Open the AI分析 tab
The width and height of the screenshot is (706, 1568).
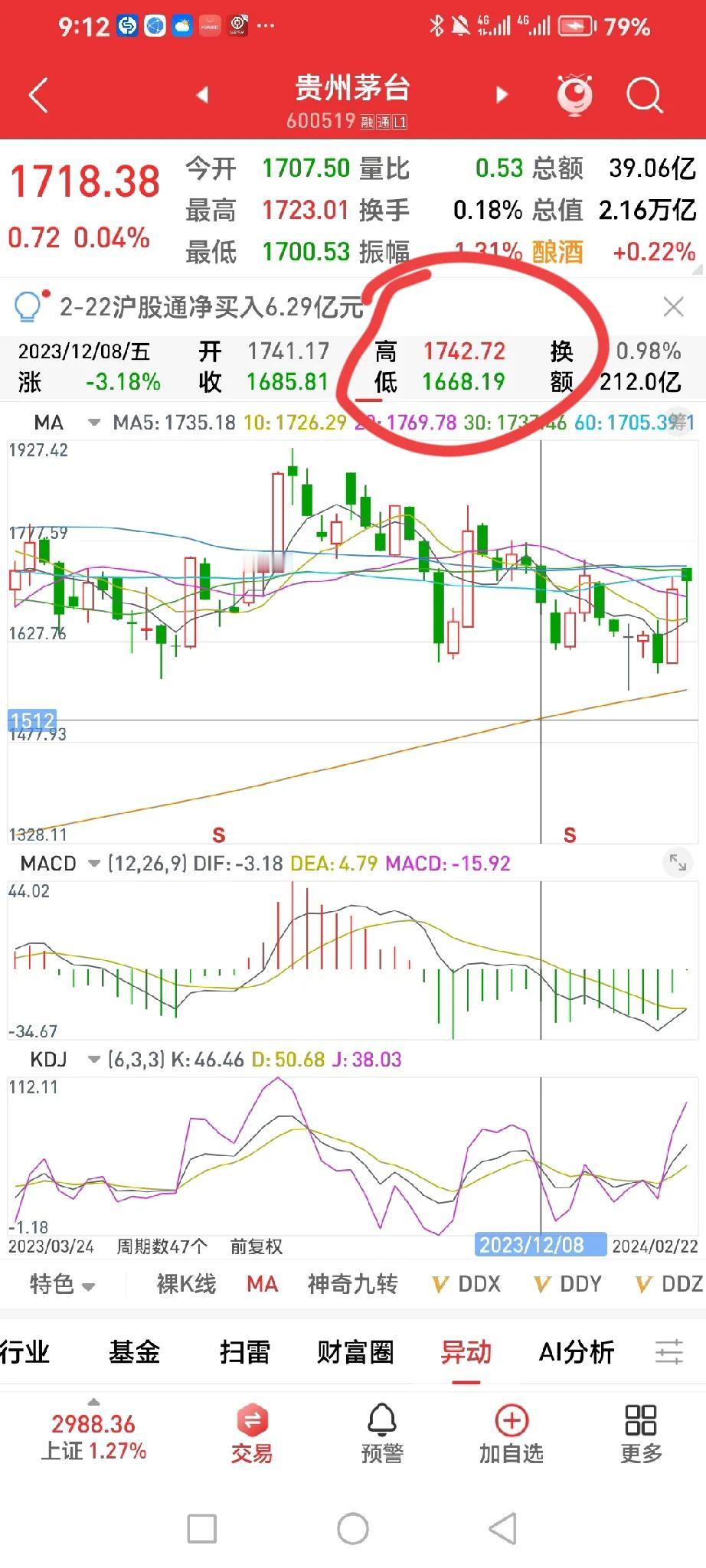click(x=576, y=1352)
